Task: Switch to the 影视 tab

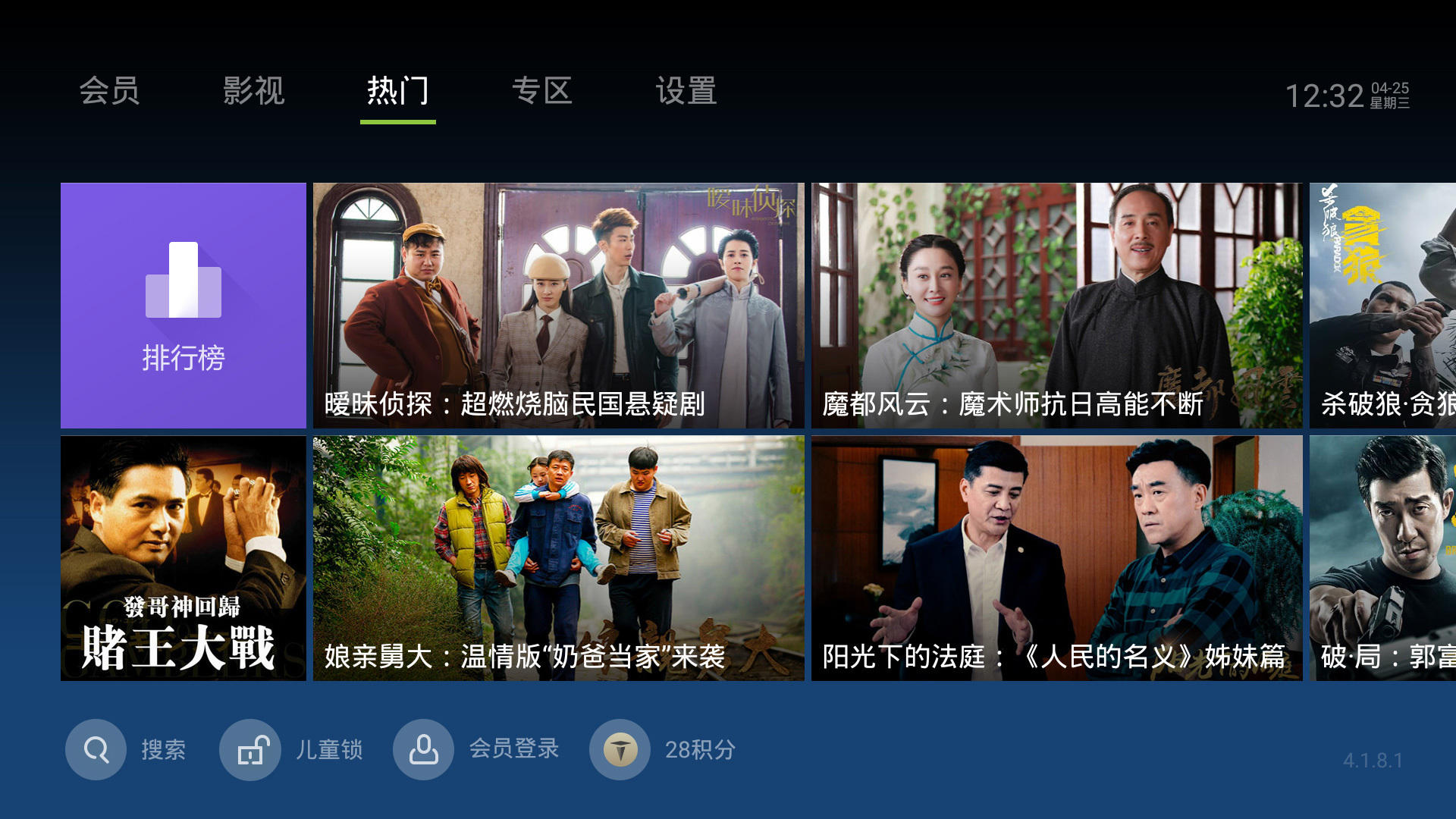Action: pyautogui.click(x=254, y=91)
